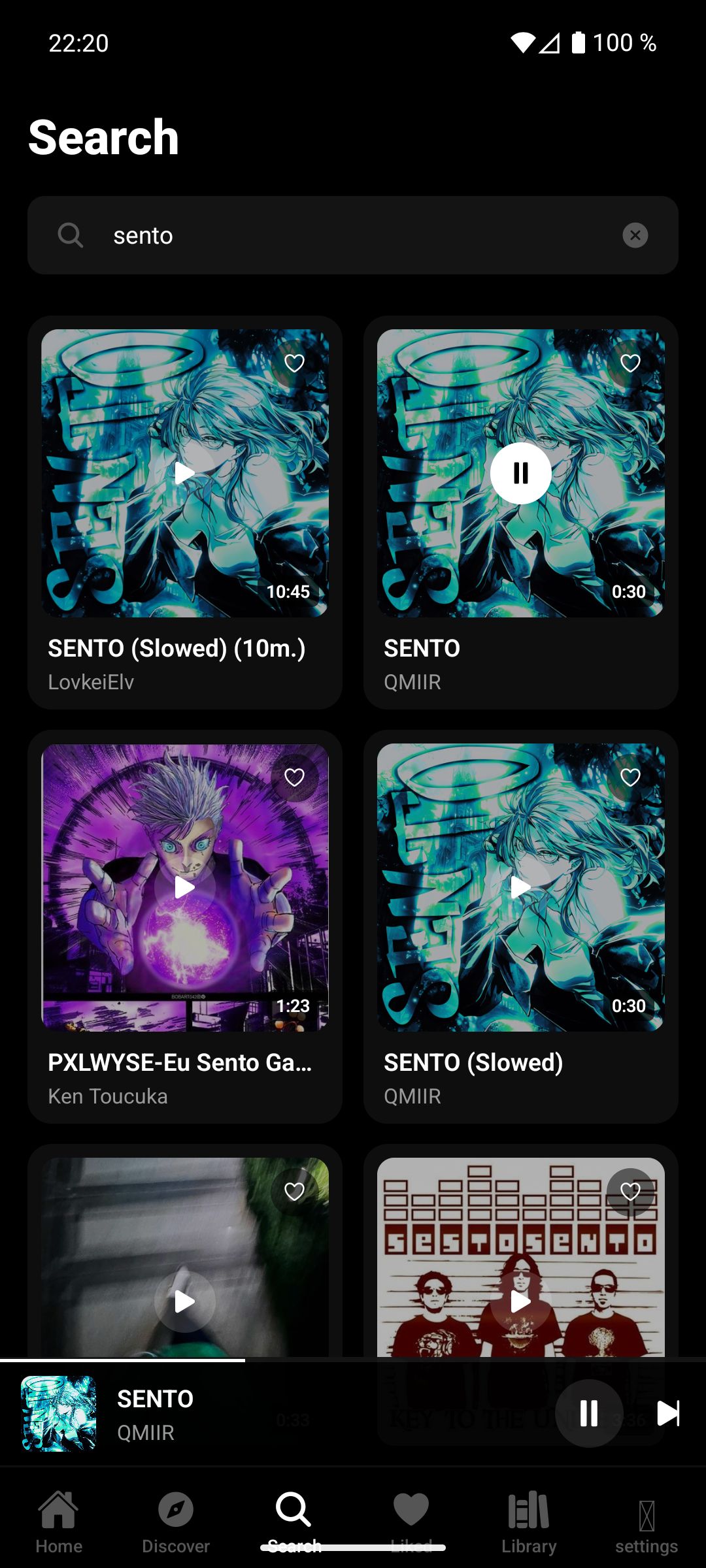
Task: Play SENTO (Slowed) by QMIIR
Action: pyautogui.click(x=520, y=887)
